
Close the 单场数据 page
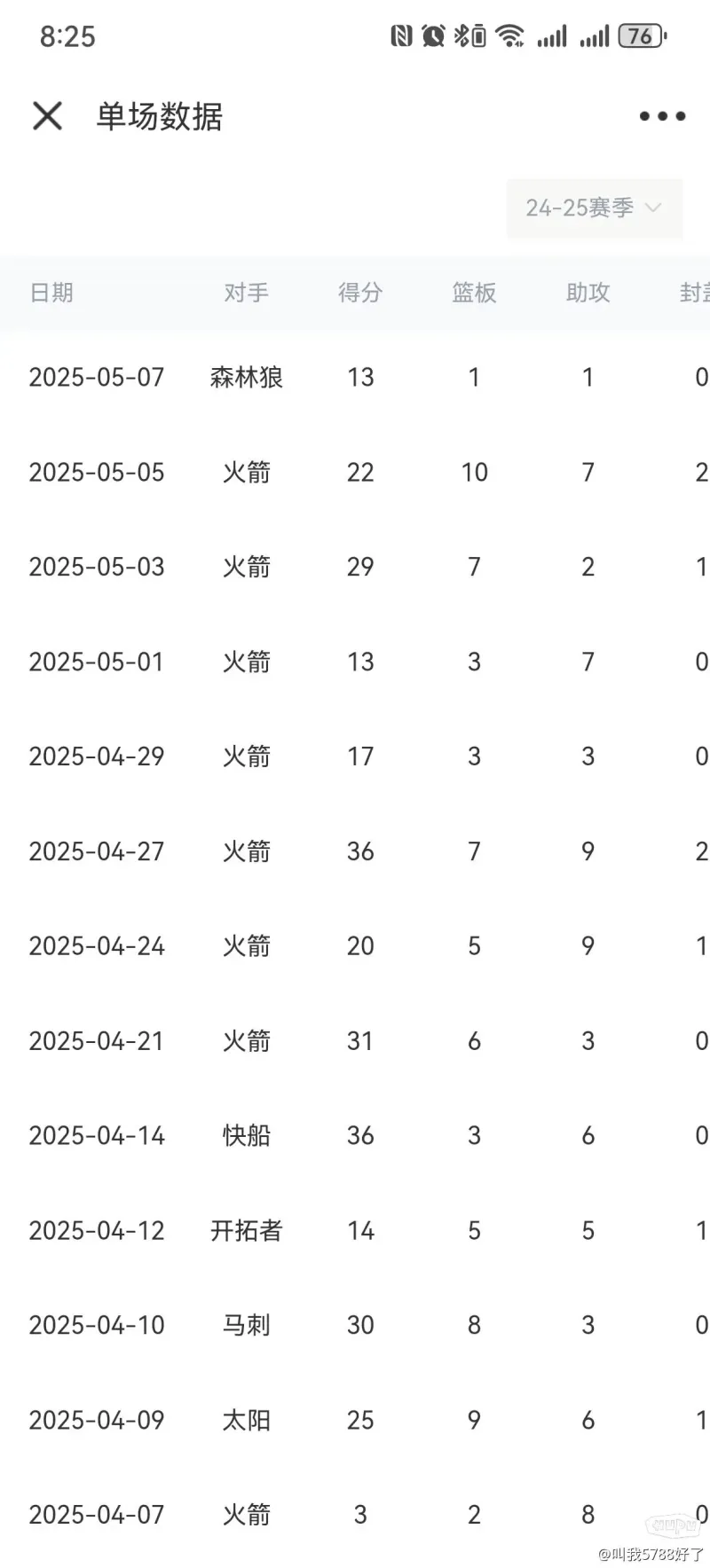[x=47, y=115]
